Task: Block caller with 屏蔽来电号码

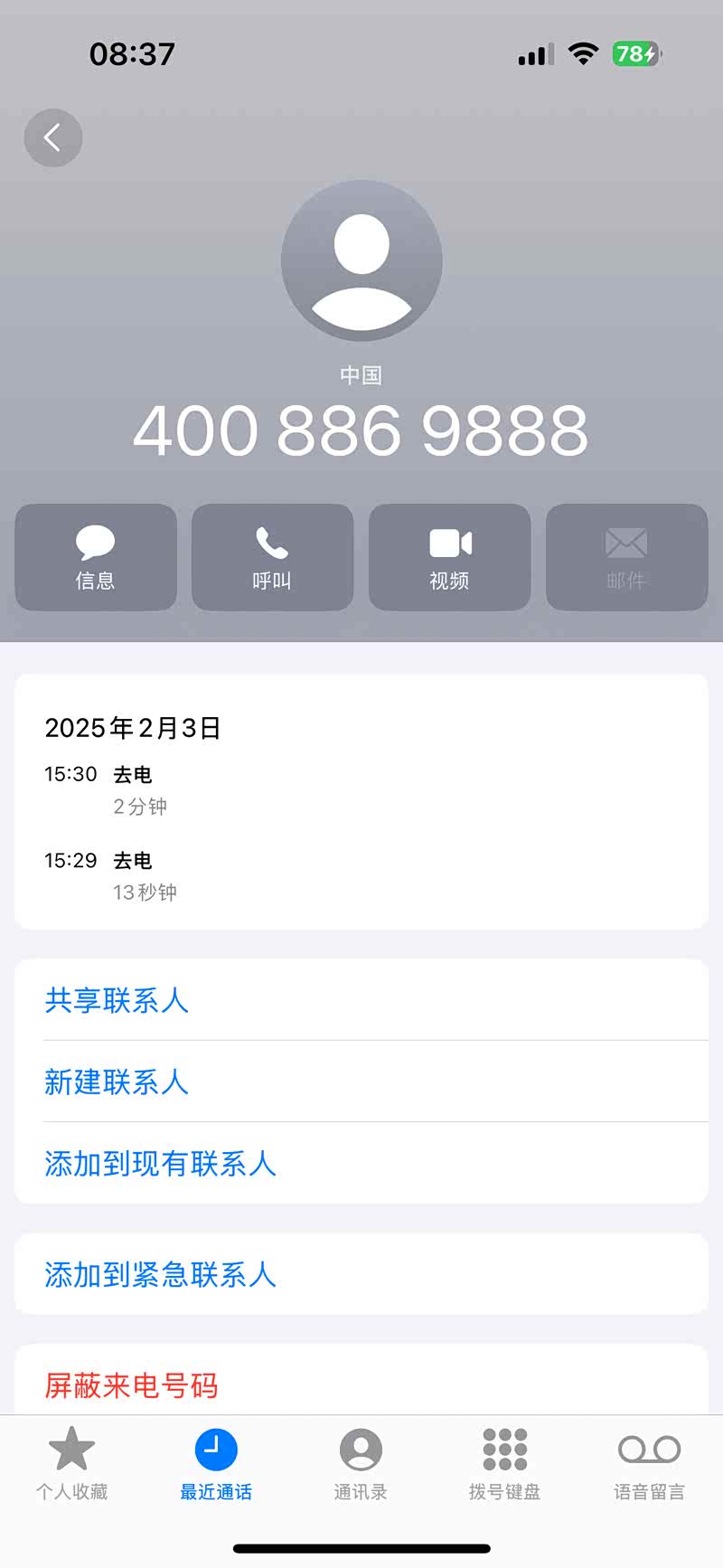Action: coord(132,1385)
